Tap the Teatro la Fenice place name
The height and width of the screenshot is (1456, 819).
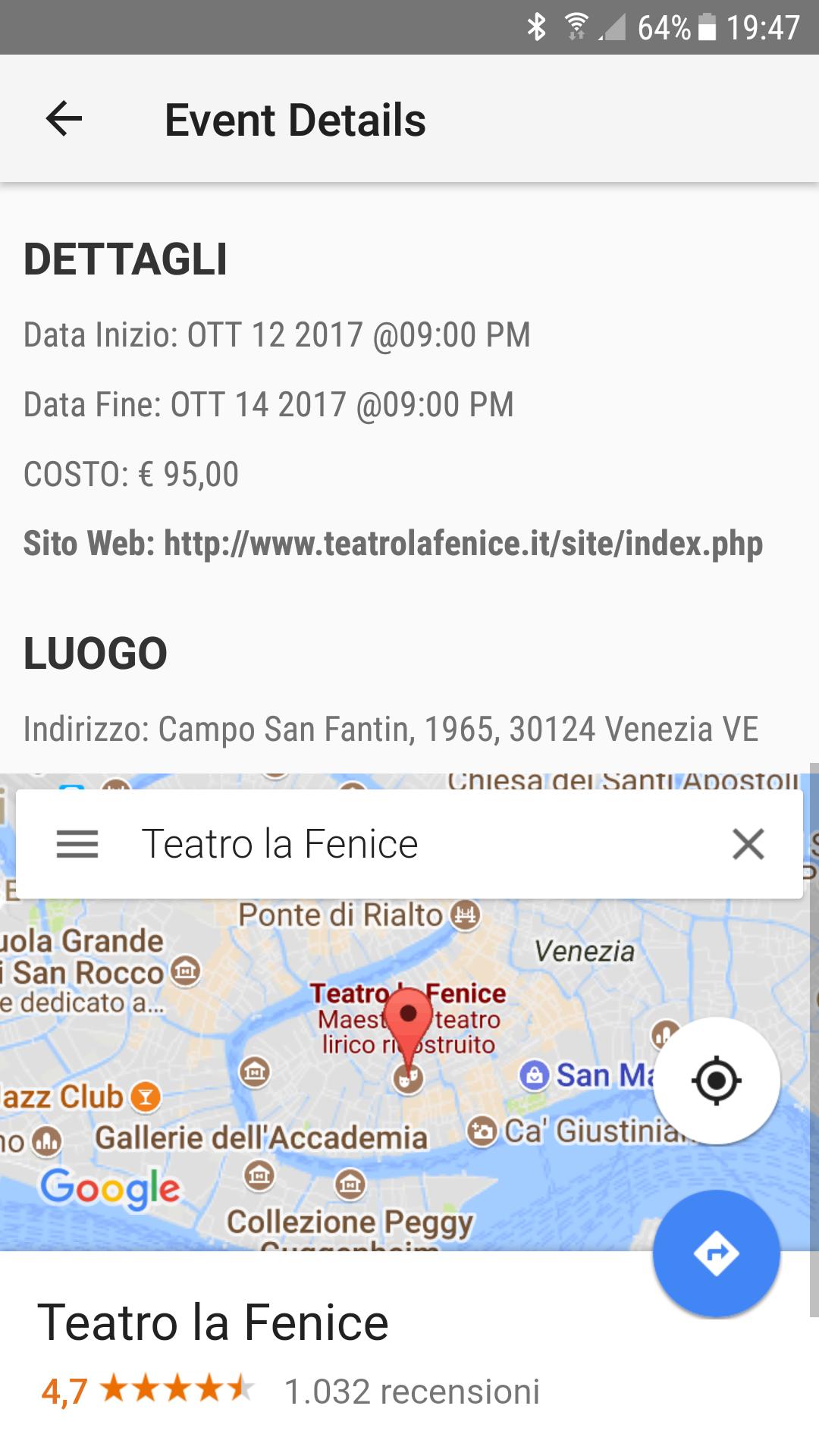(215, 1319)
